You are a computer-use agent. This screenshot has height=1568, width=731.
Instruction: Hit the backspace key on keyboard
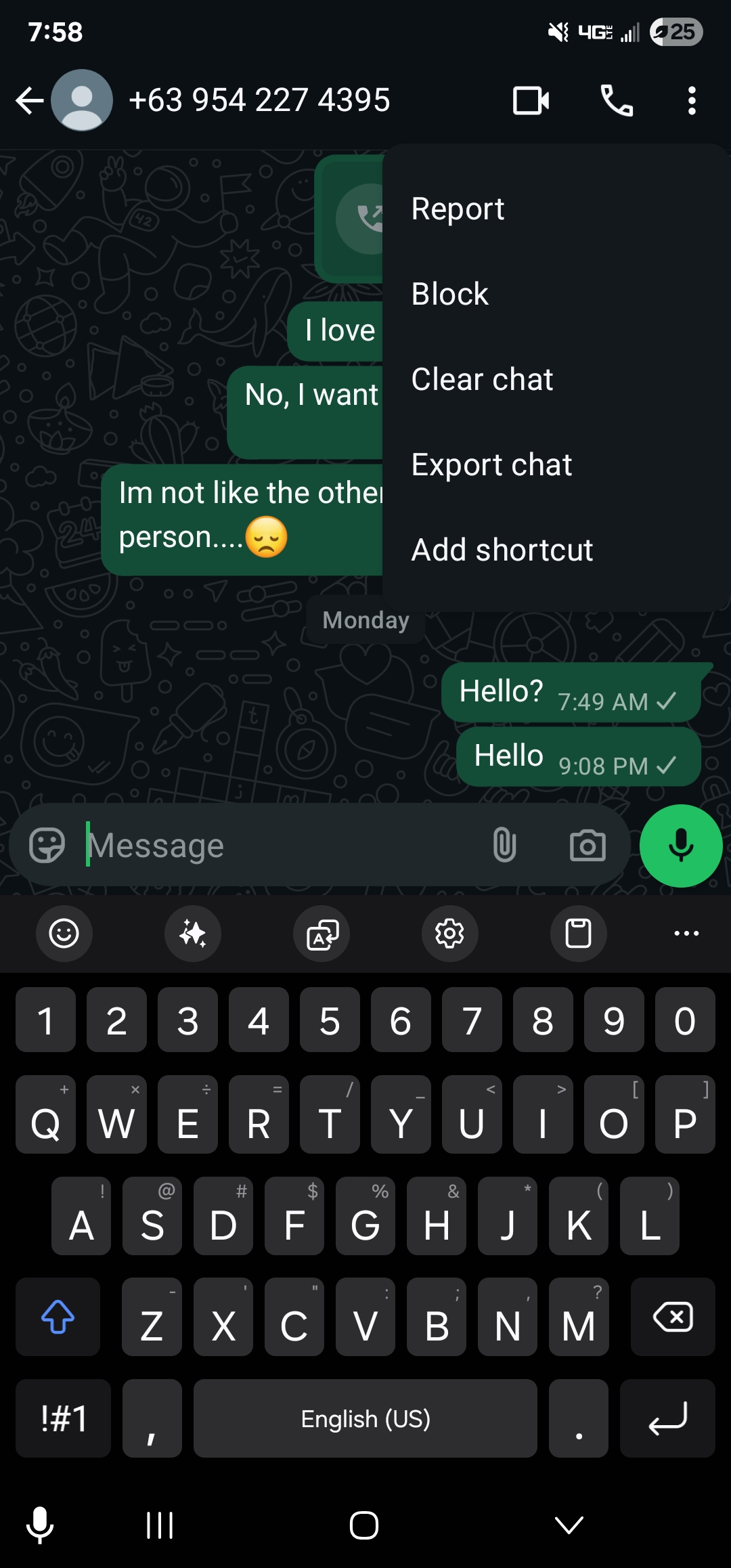click(x=672, y=1317)
